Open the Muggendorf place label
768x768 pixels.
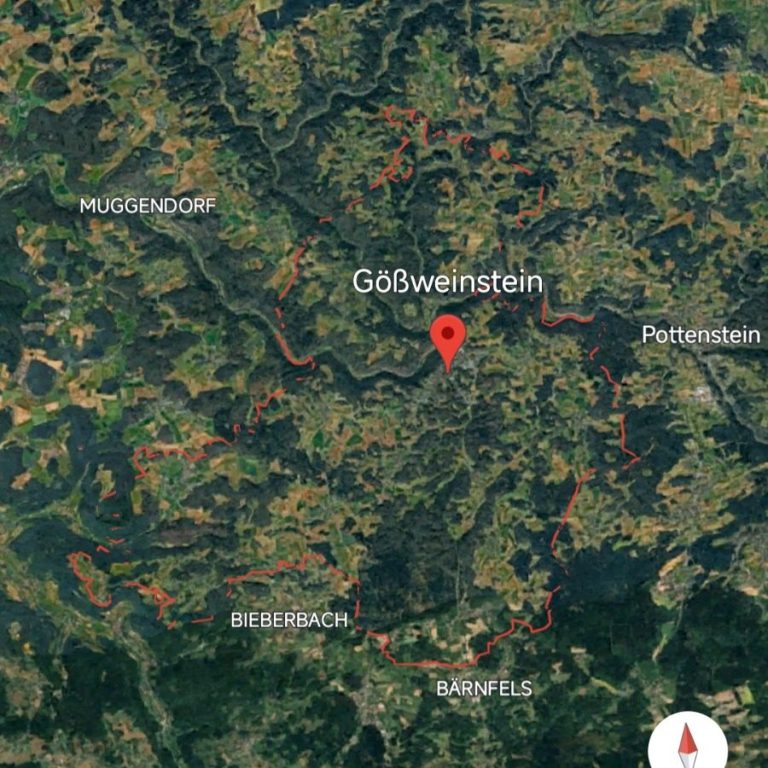click(x=148, y=206)
